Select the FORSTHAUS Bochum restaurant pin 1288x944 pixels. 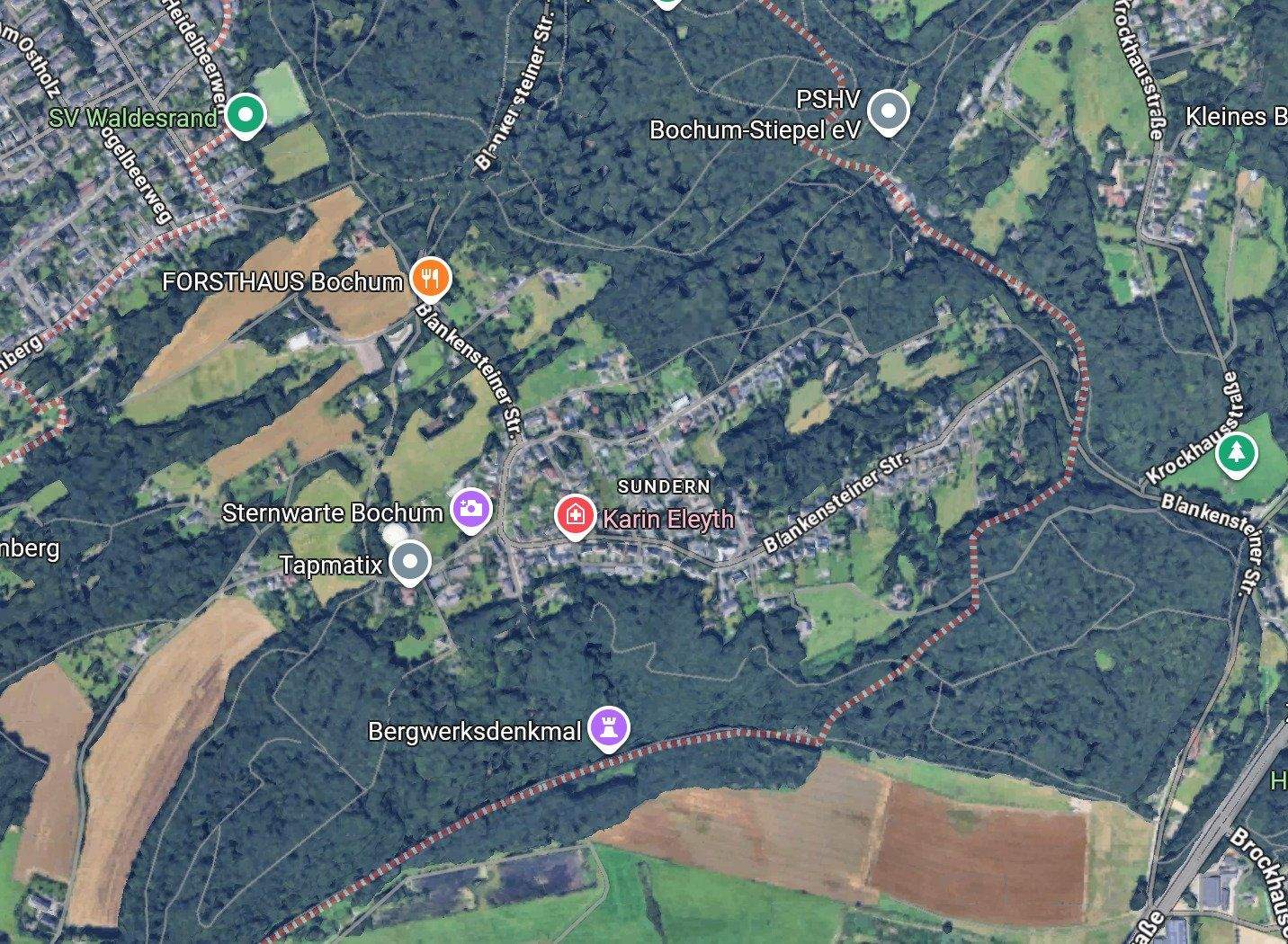[x=431, y=279]
